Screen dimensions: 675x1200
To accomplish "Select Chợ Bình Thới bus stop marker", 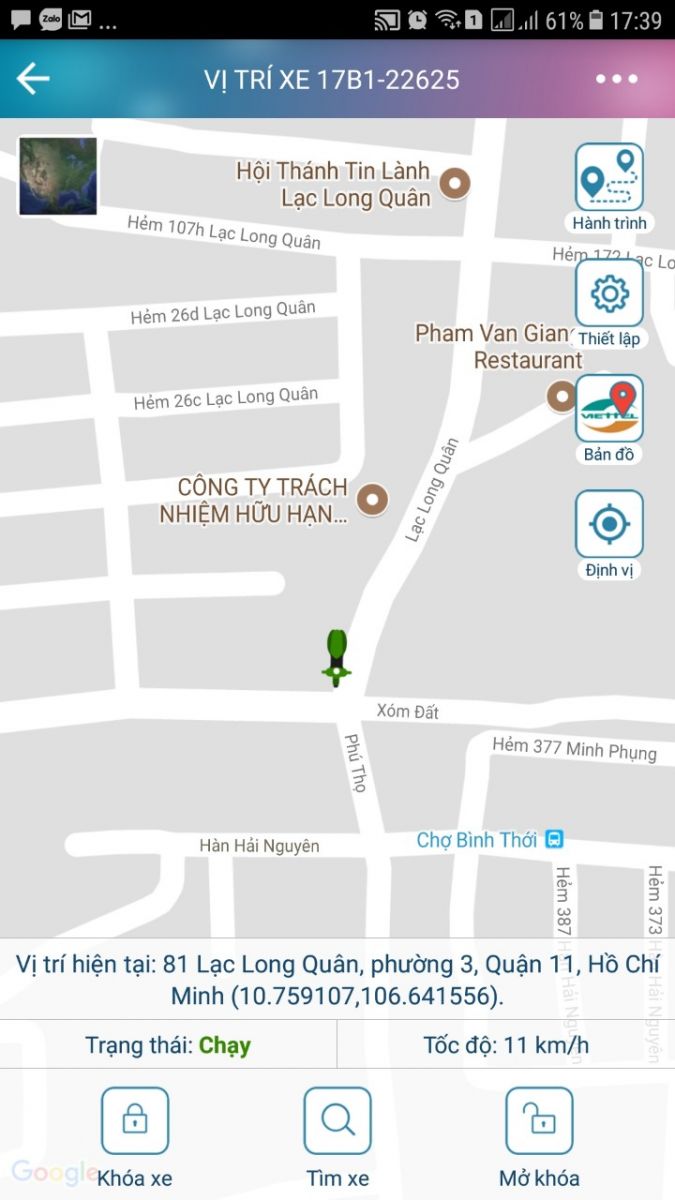I will 556,840.
